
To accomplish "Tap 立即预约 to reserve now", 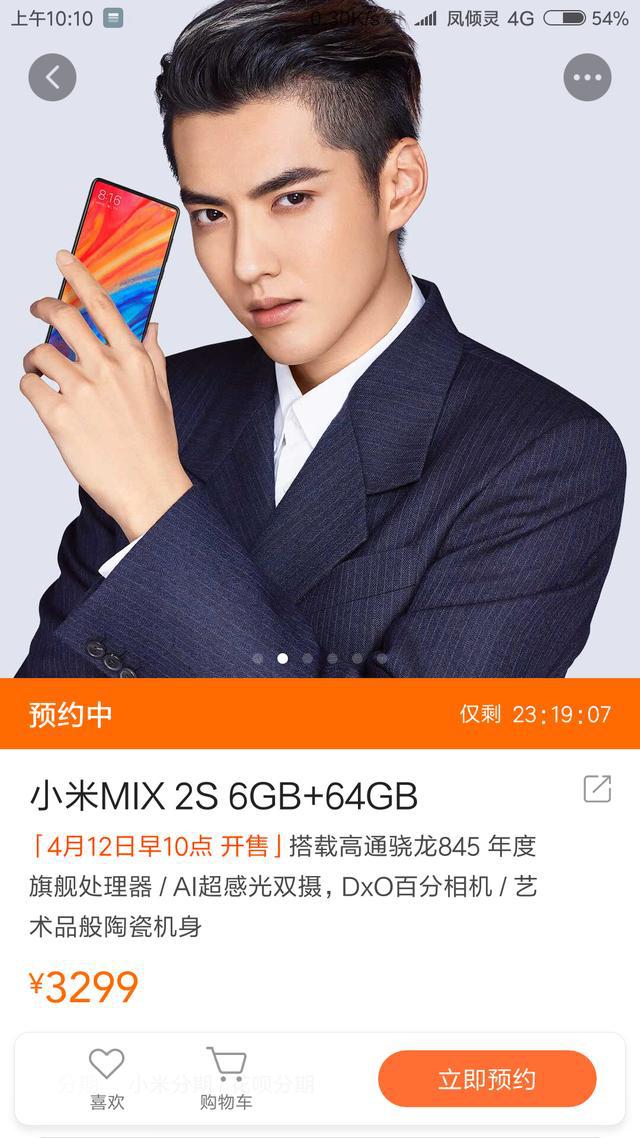I will coord(487,1079).
